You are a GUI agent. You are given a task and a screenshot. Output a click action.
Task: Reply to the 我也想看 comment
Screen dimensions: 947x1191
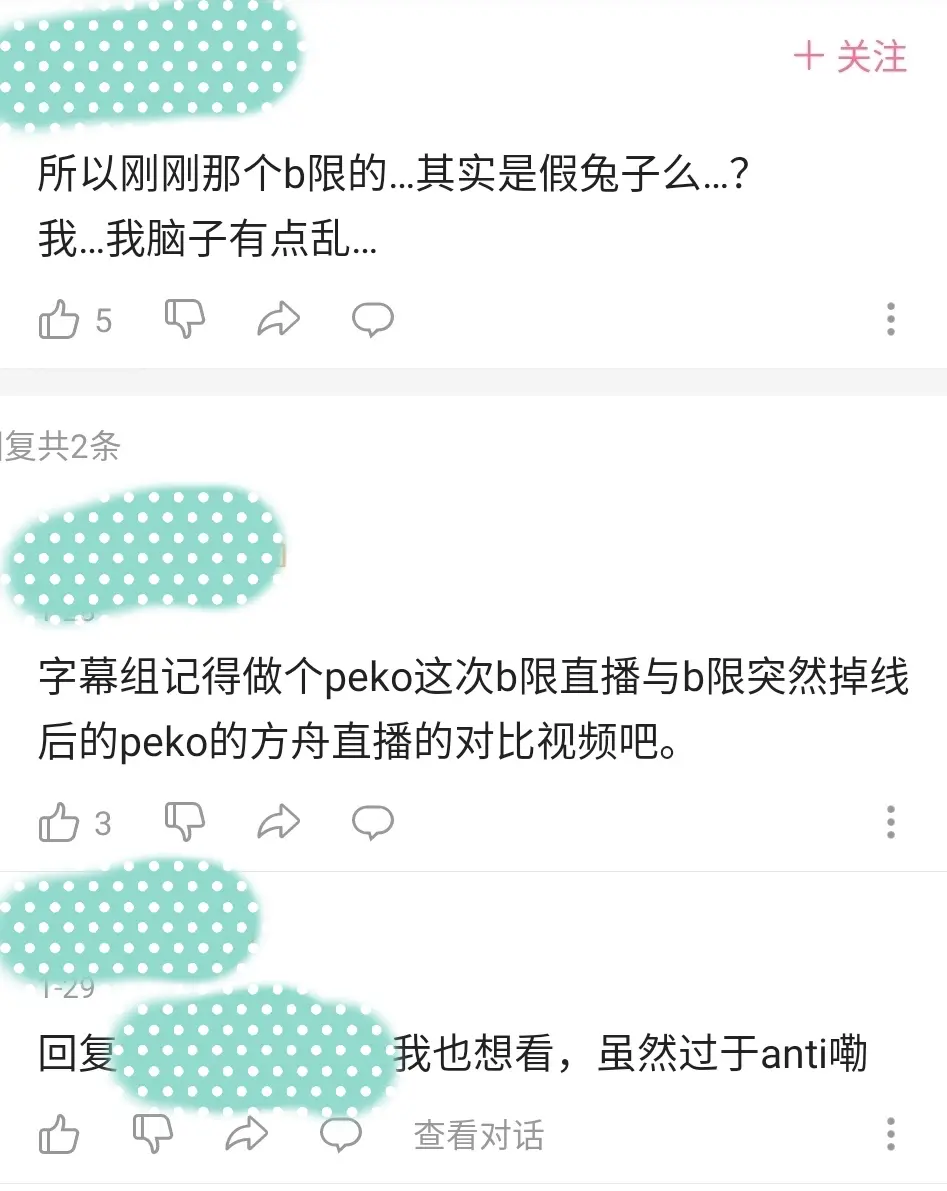click(x=340, y=1135)
